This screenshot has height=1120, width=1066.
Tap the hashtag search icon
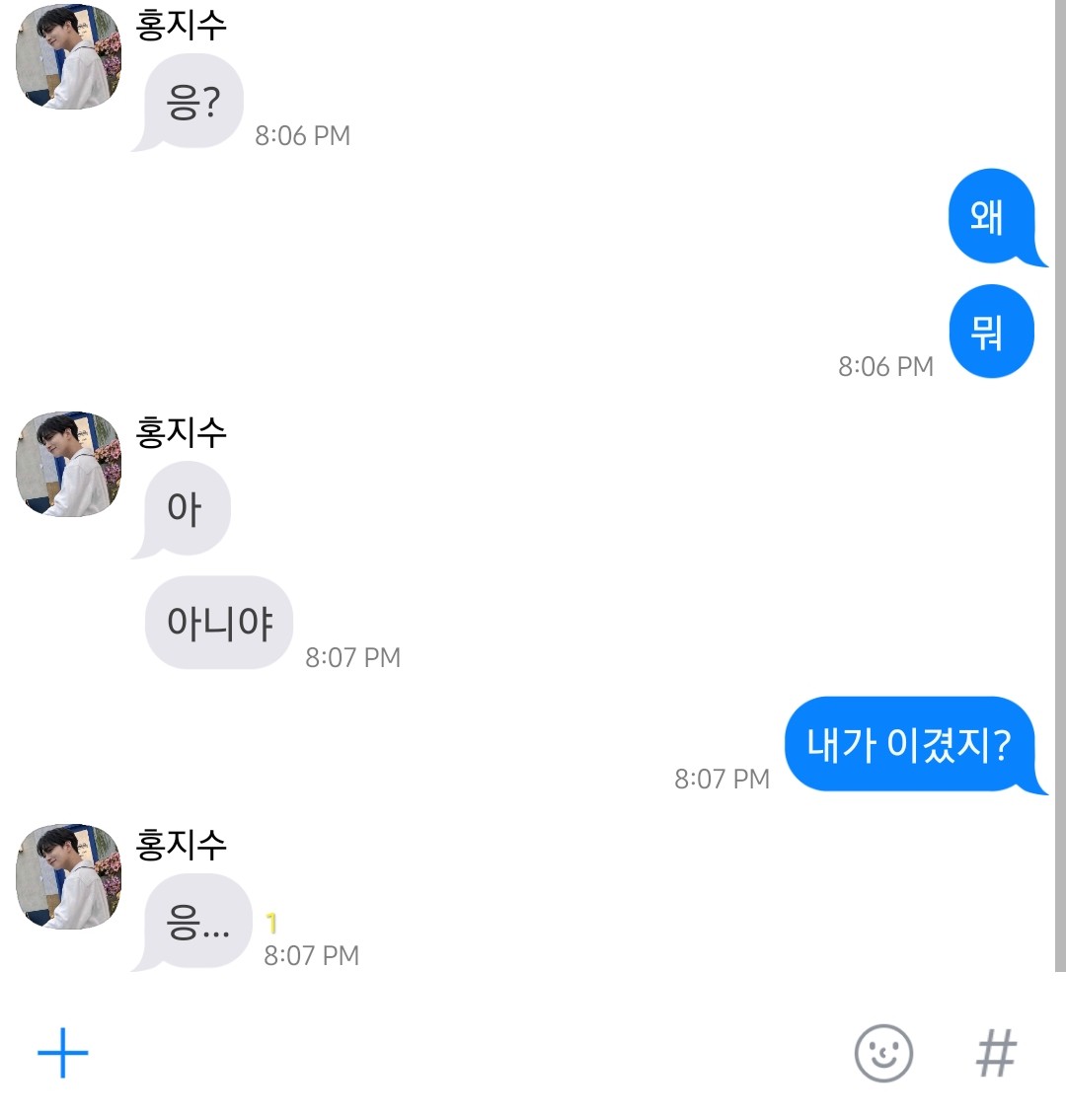click(995, 1053)
